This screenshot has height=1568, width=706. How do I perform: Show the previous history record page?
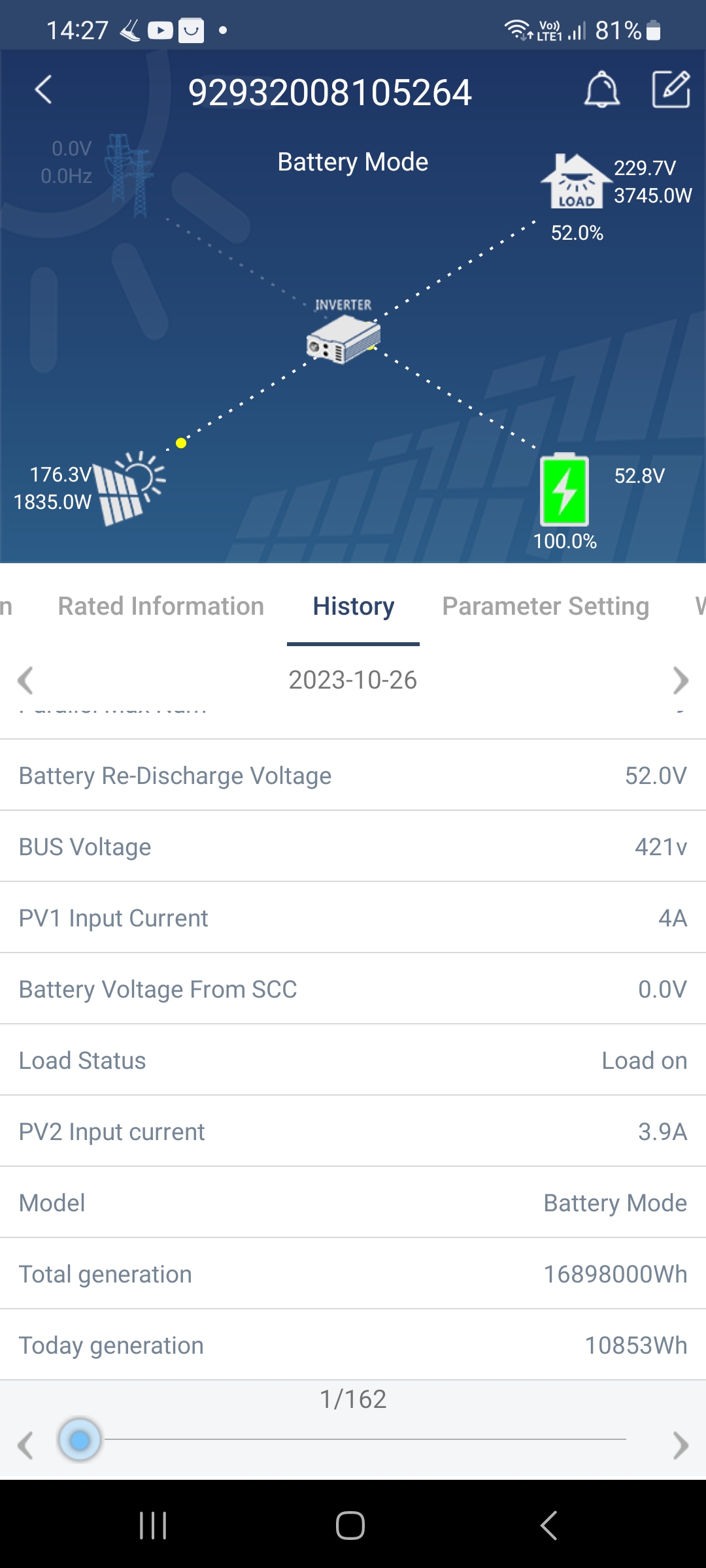tap(25, 1445)
